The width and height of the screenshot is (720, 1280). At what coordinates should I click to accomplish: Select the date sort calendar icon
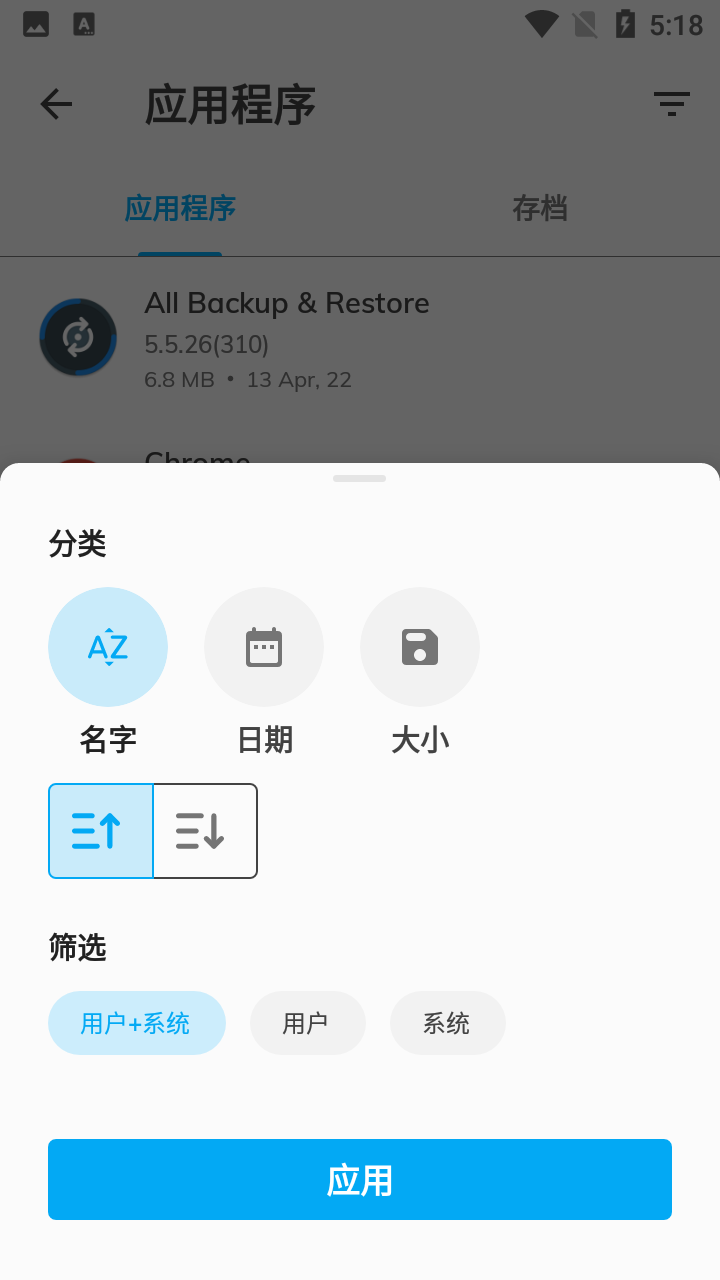pyautogui.click(x=264, y=647)
